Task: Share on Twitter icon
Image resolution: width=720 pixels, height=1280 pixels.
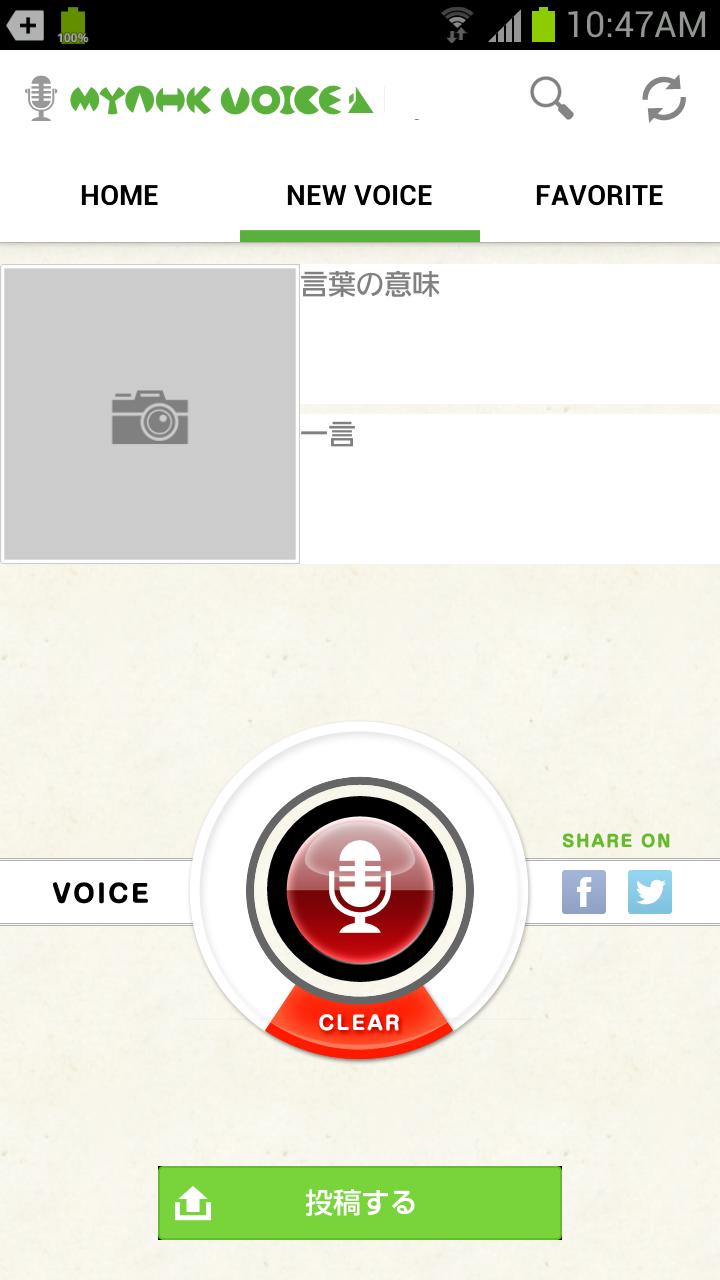Action: 650,892
